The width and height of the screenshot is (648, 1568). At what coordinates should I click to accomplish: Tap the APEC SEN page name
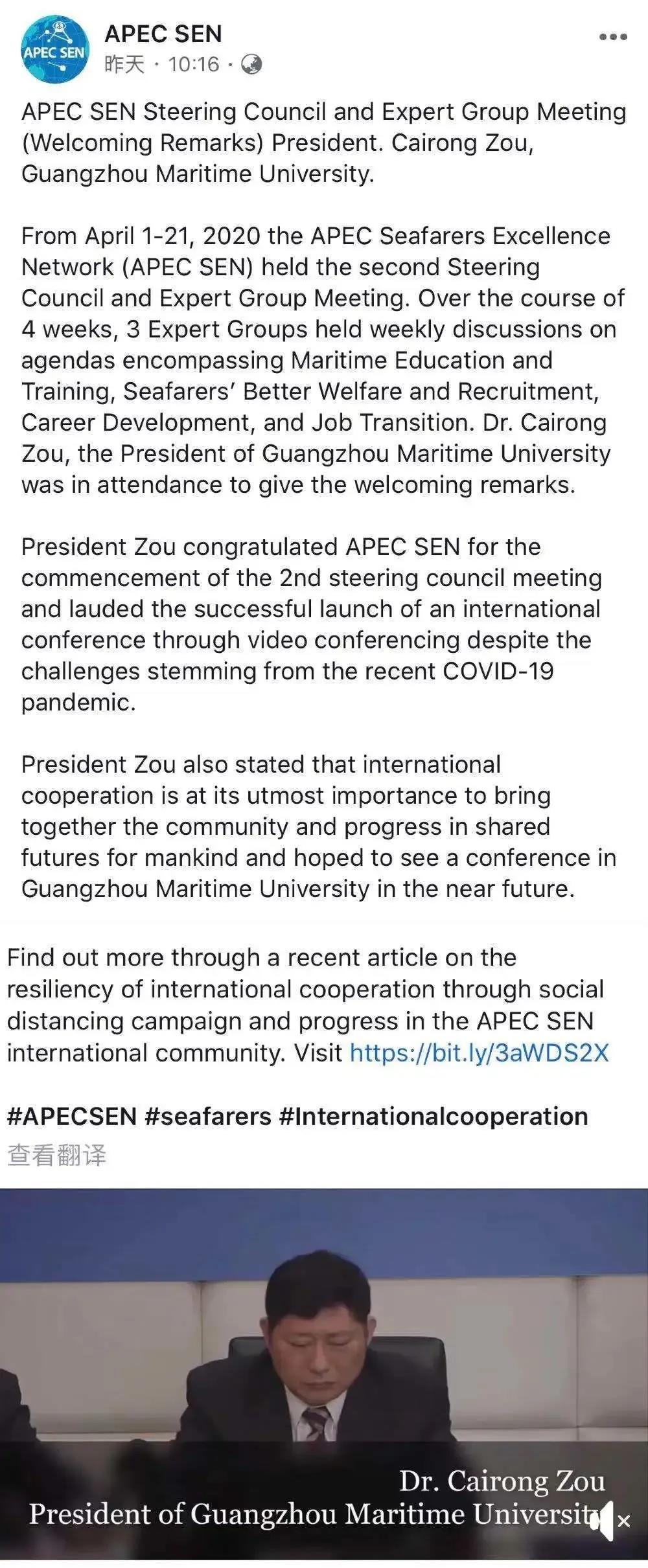(163, 34)
